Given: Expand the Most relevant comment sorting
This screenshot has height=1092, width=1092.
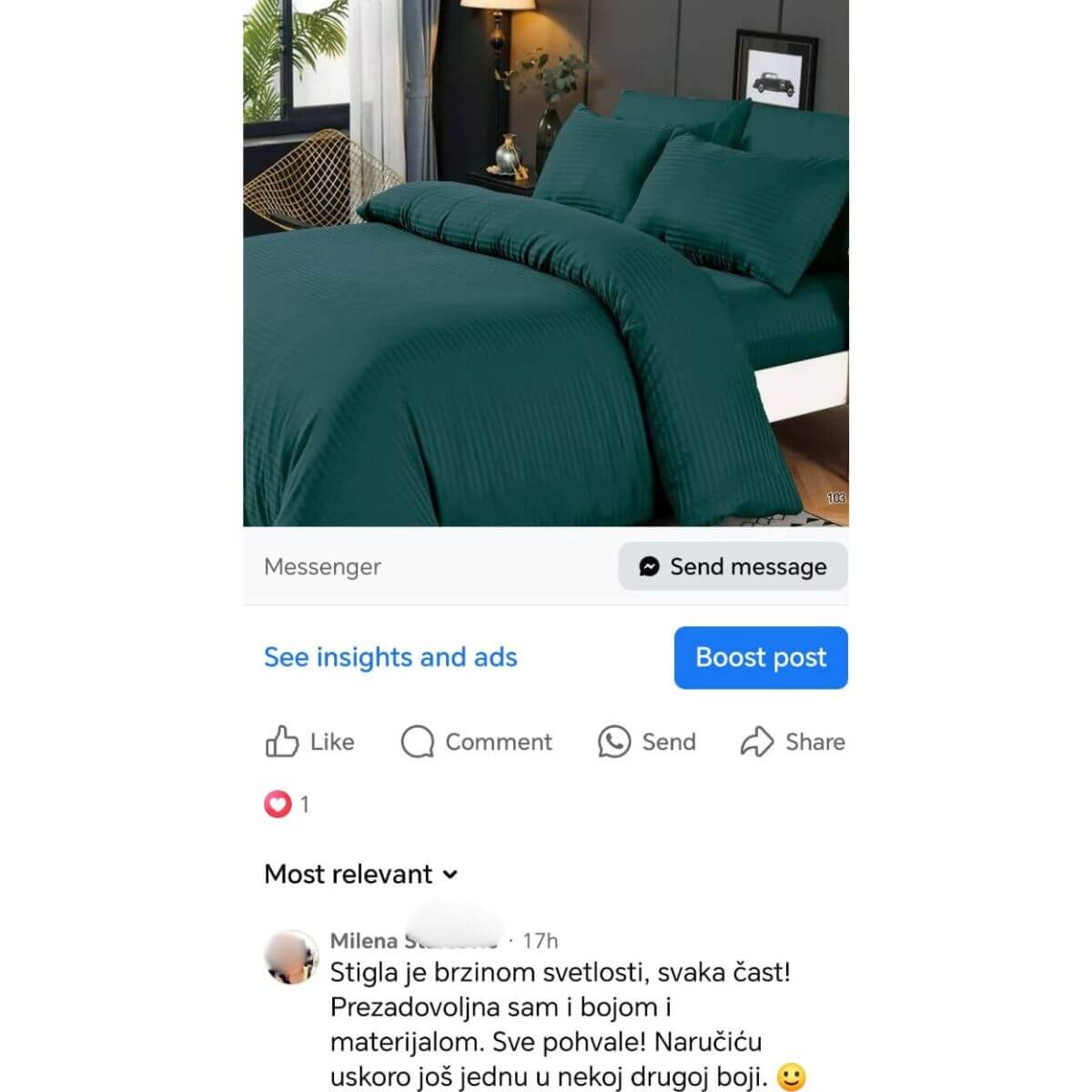Looking at the screenshot, I should click(360, 875).
